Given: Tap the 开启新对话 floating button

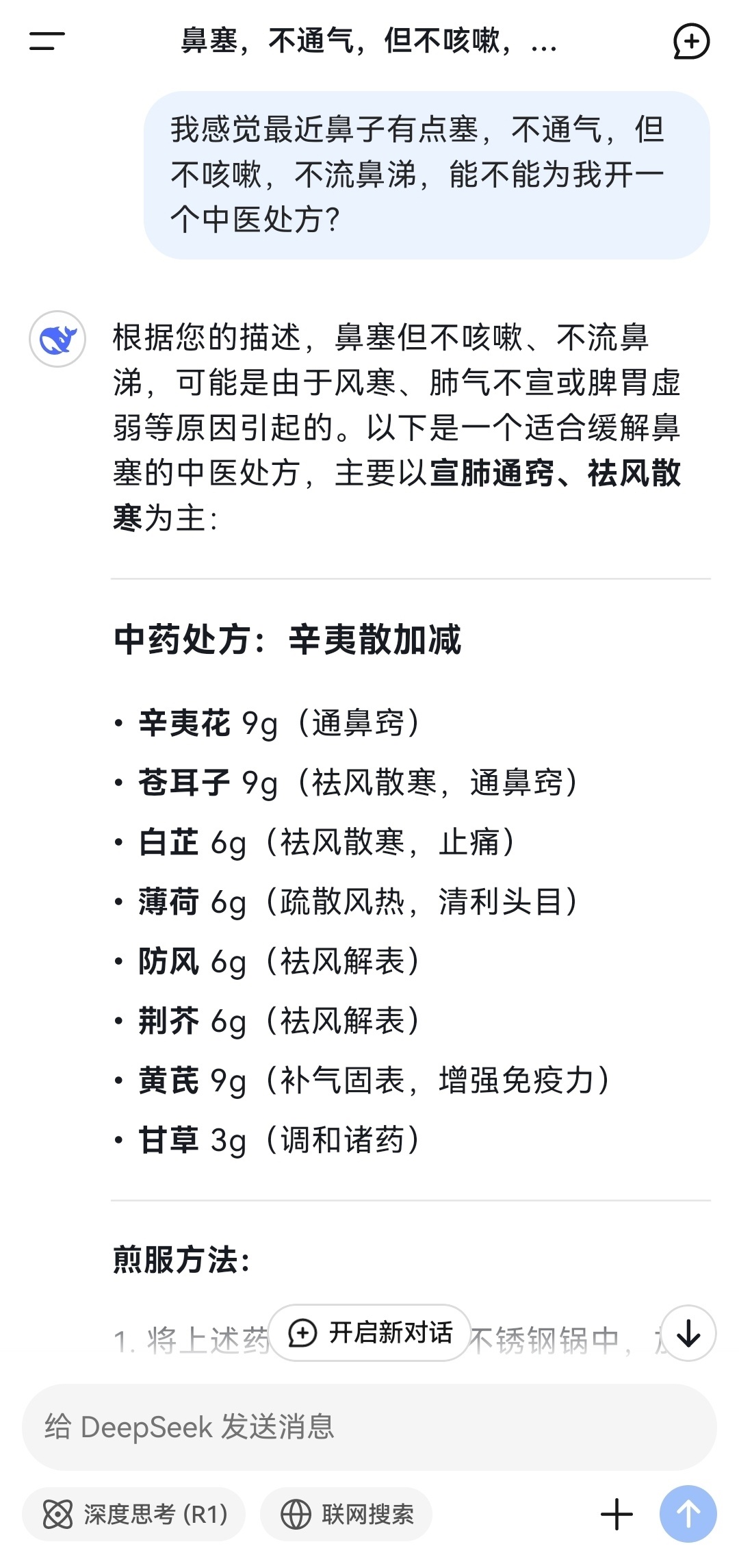Looking at the screenshot, I should click(x=370, y=1332).
